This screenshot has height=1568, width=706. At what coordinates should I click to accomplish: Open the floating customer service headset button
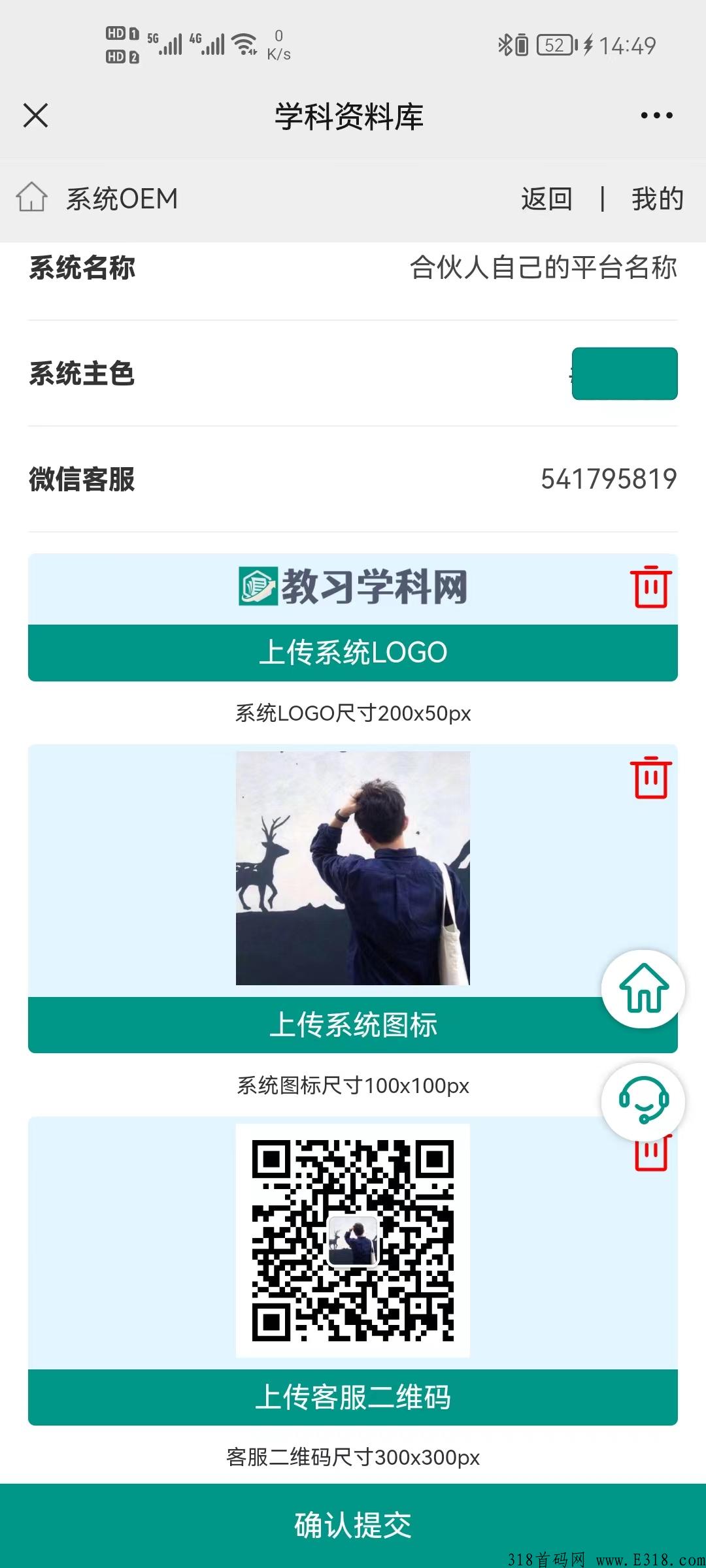[x=643, y=1102]
